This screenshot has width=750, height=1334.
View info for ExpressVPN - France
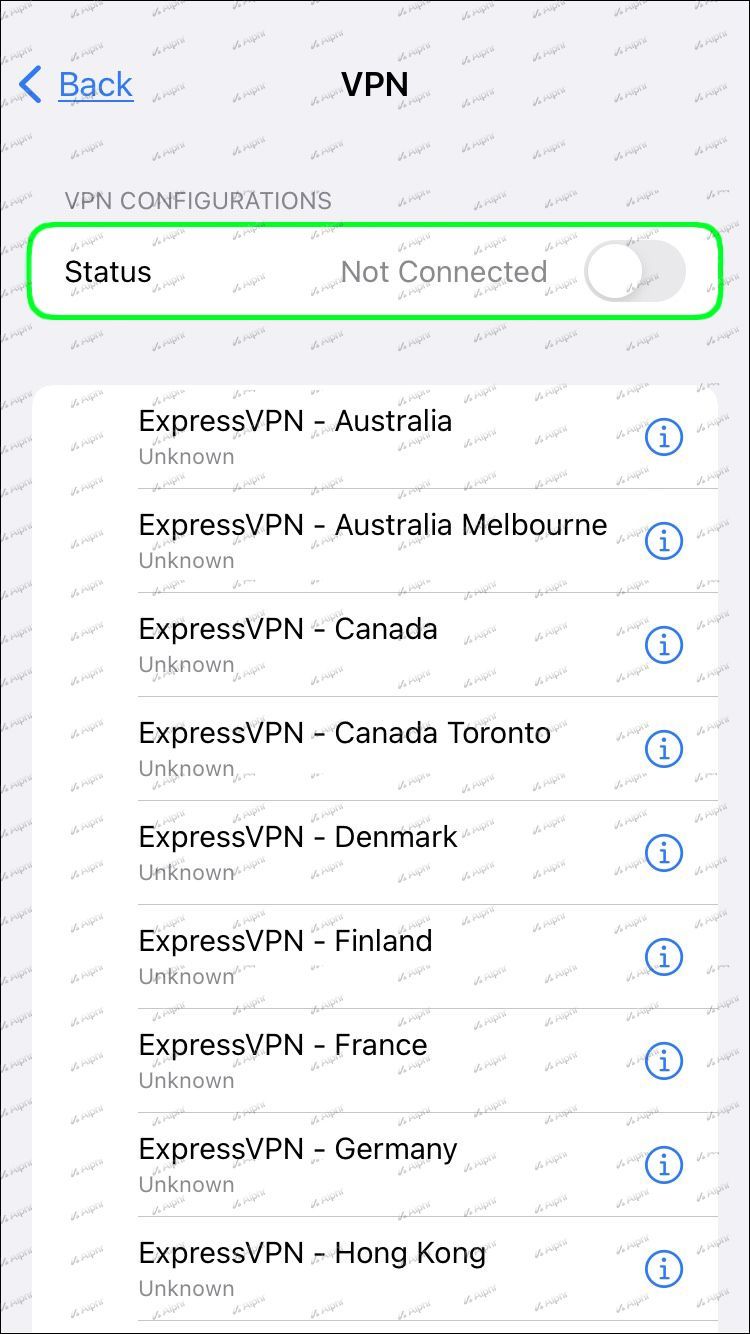pos(663,1061)
